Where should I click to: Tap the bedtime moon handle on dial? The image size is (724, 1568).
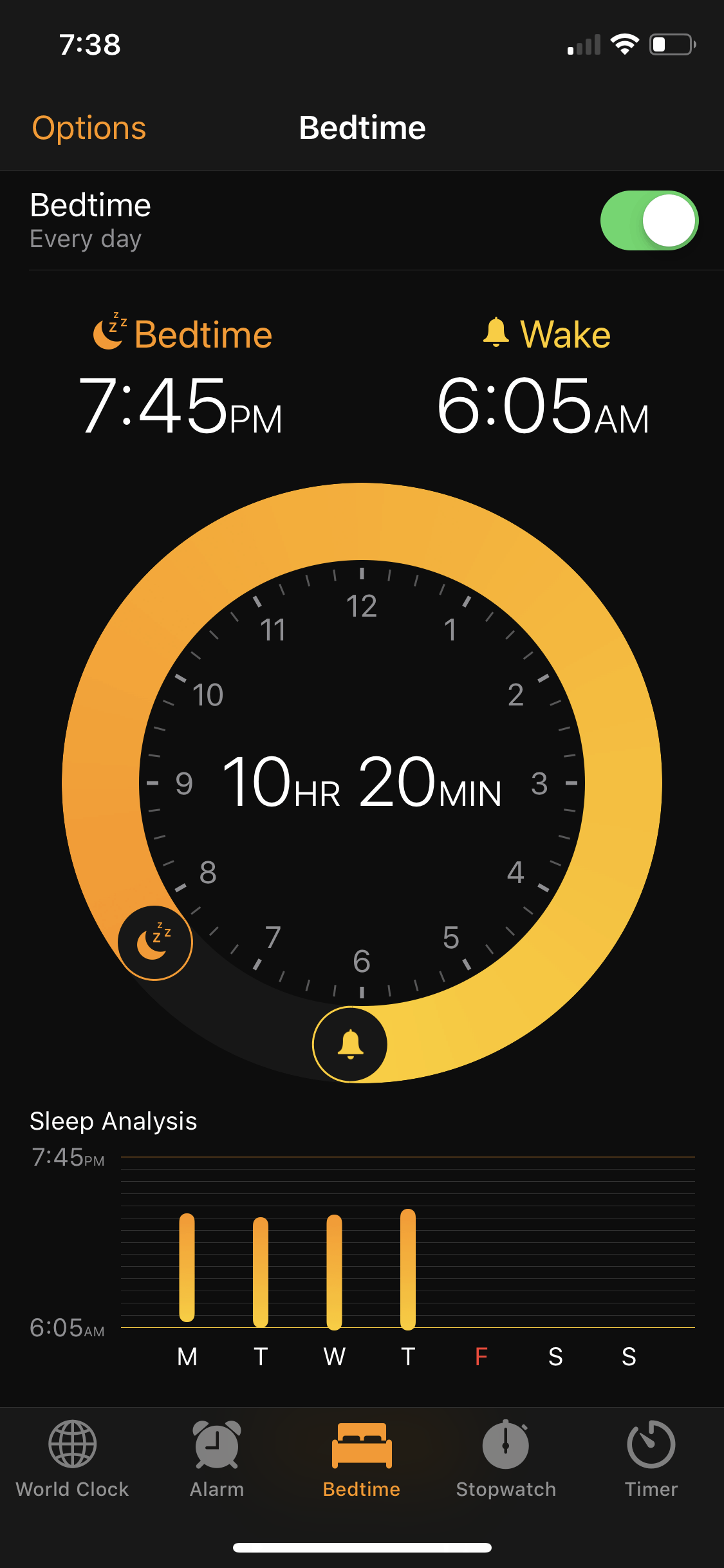tap(155, 942)
